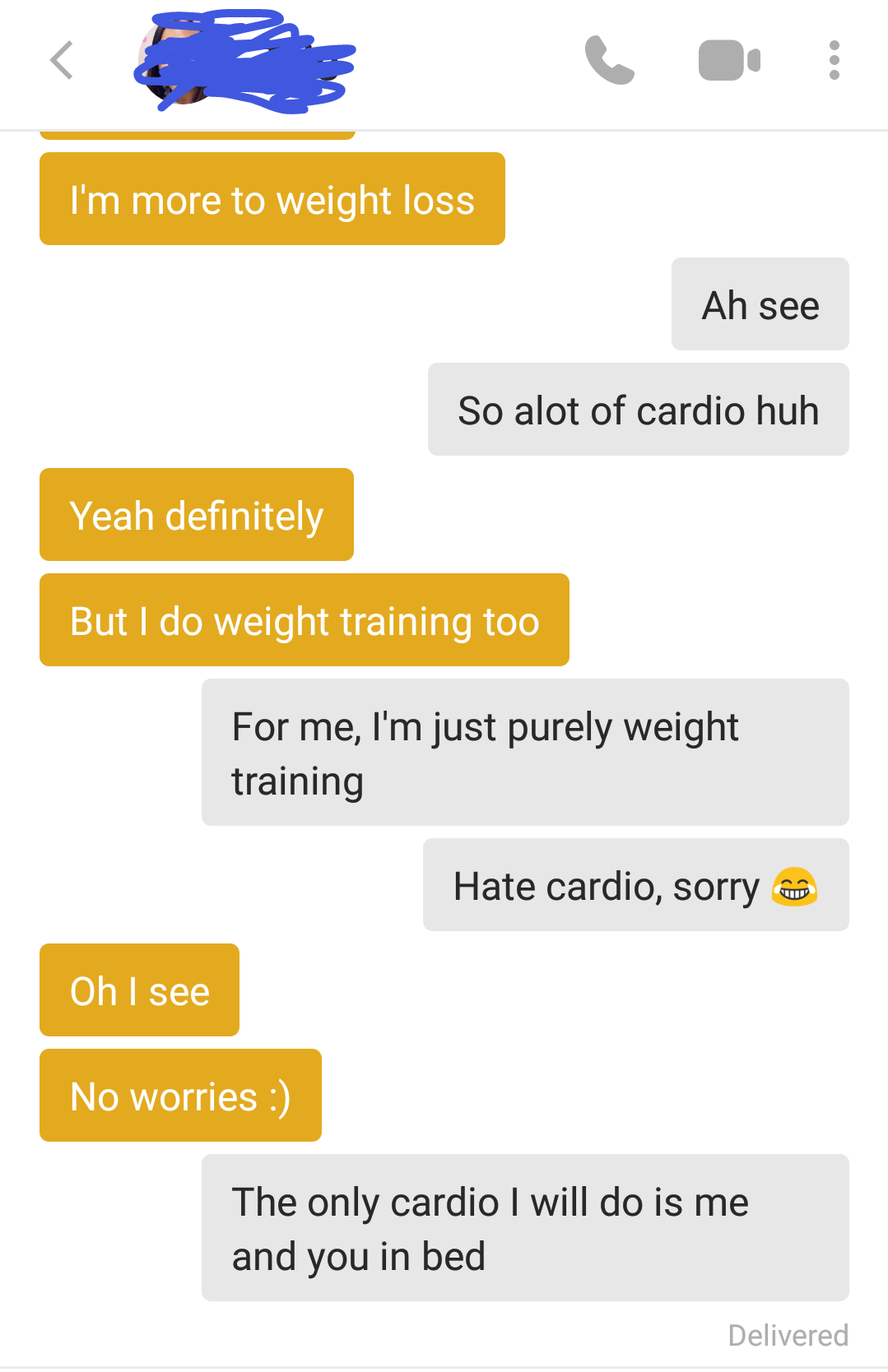Start a voice call
Image resolution: width=888 pixels, height=1372 pixels.
point(609,60)
